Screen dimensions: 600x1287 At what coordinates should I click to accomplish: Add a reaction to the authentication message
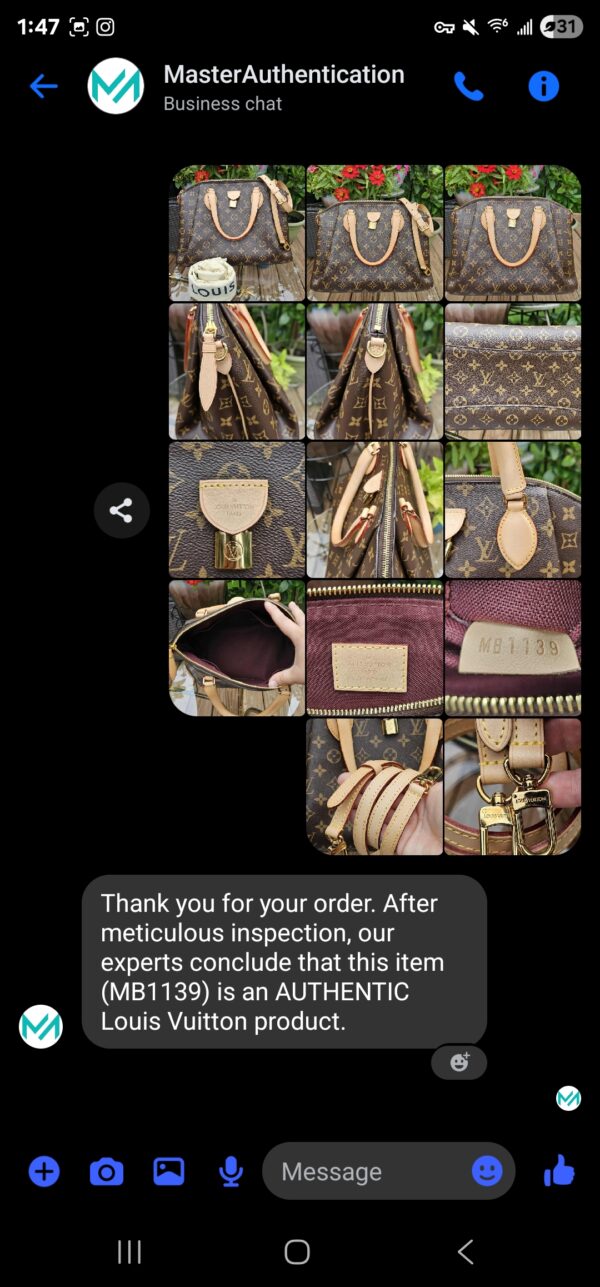459,1062
